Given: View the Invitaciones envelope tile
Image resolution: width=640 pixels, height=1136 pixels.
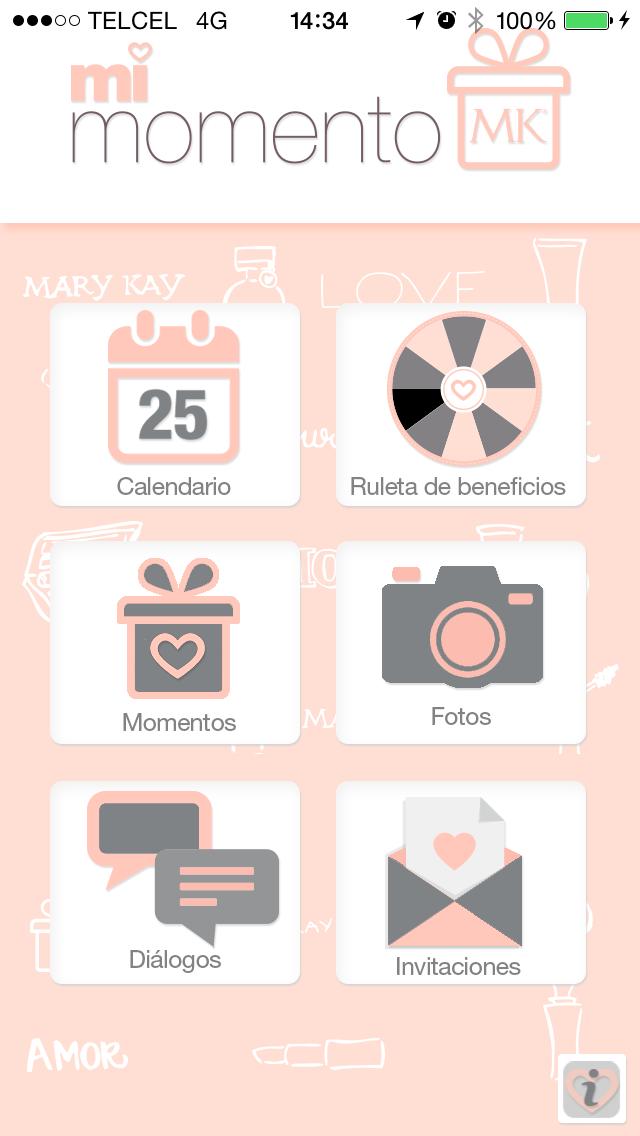Looking at the screenshot, I should point(461,881).
